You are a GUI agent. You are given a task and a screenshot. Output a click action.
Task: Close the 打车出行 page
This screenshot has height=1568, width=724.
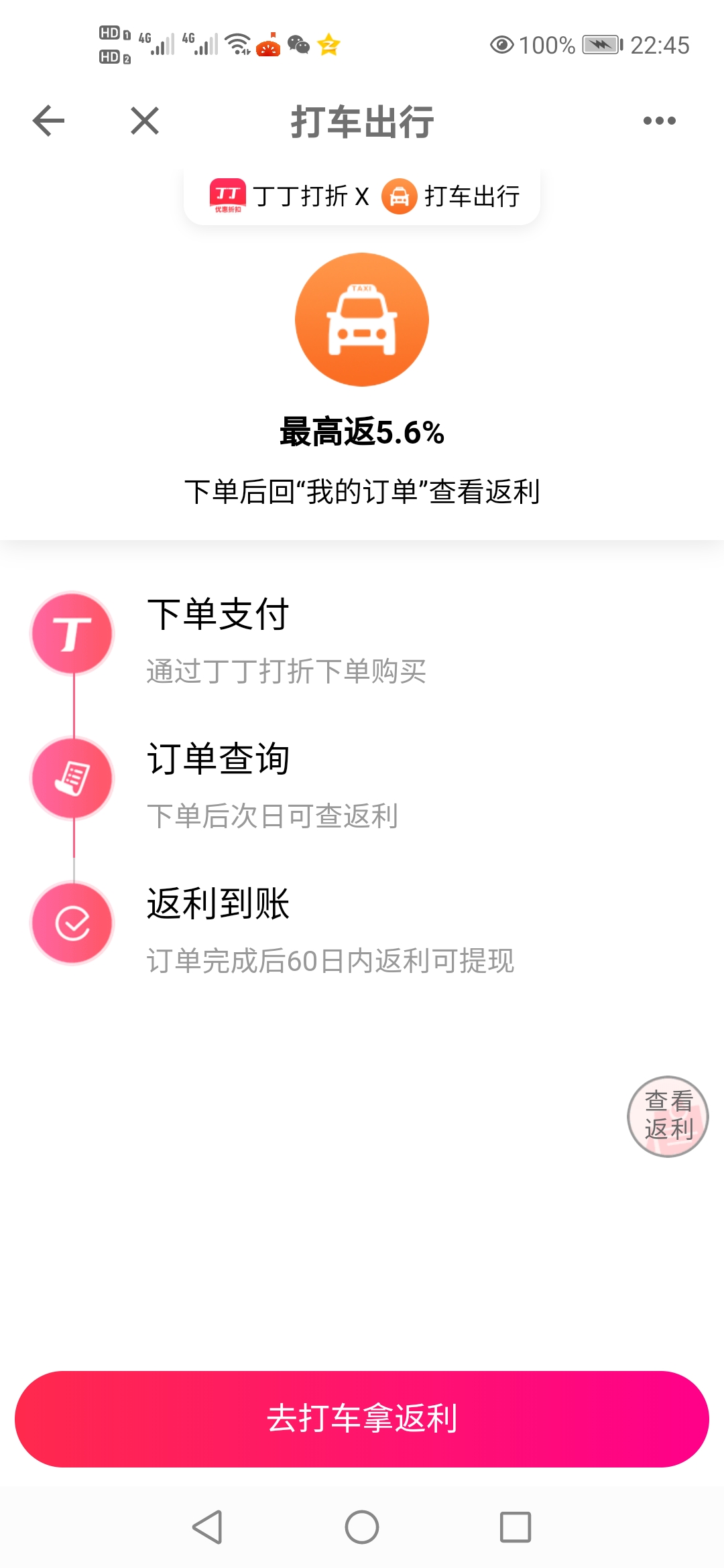(145, 121)
